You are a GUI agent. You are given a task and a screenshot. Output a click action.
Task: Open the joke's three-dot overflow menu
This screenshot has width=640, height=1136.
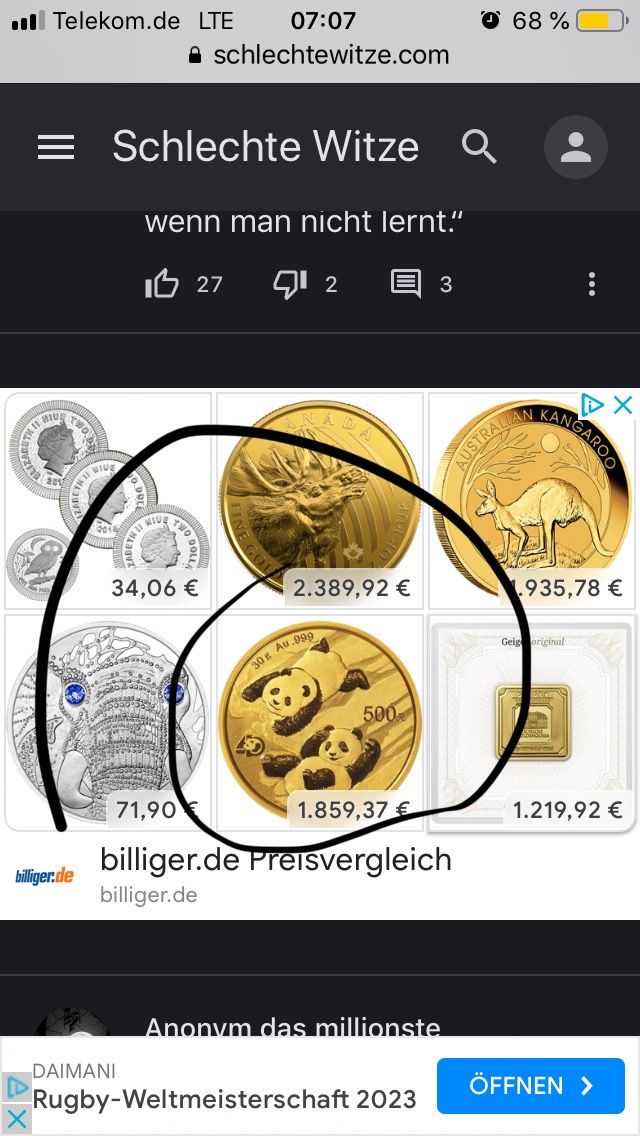tap(592, 285)
